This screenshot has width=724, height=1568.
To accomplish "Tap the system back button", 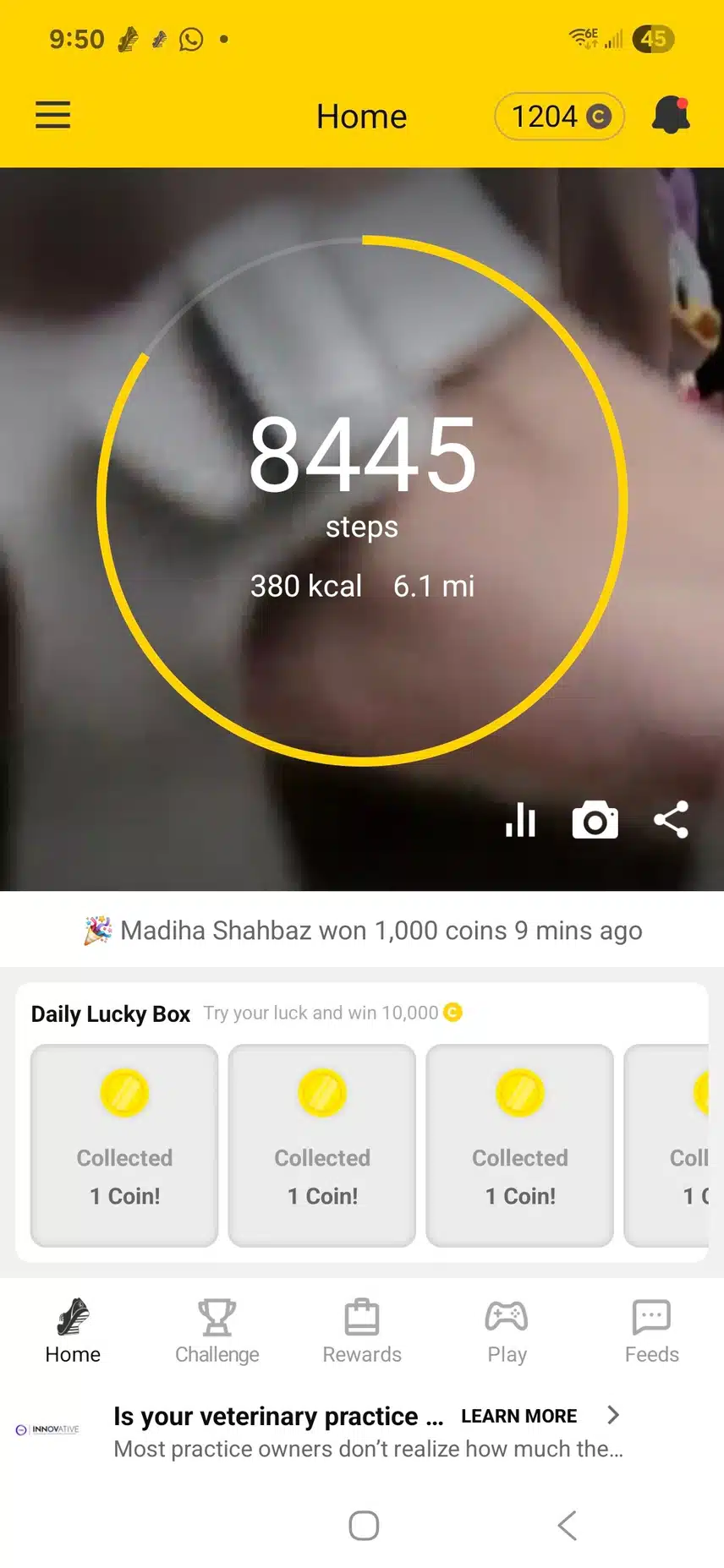I will pyautogui.click(x=567, y=1526).
